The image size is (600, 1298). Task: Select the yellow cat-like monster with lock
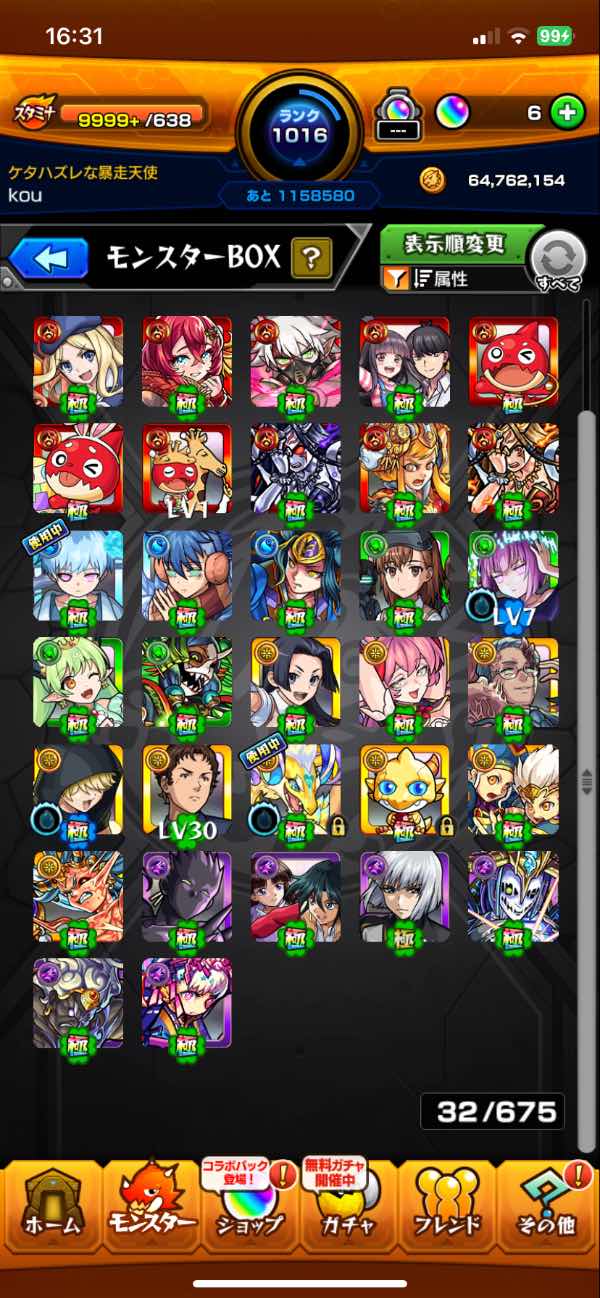coord(404,790)
